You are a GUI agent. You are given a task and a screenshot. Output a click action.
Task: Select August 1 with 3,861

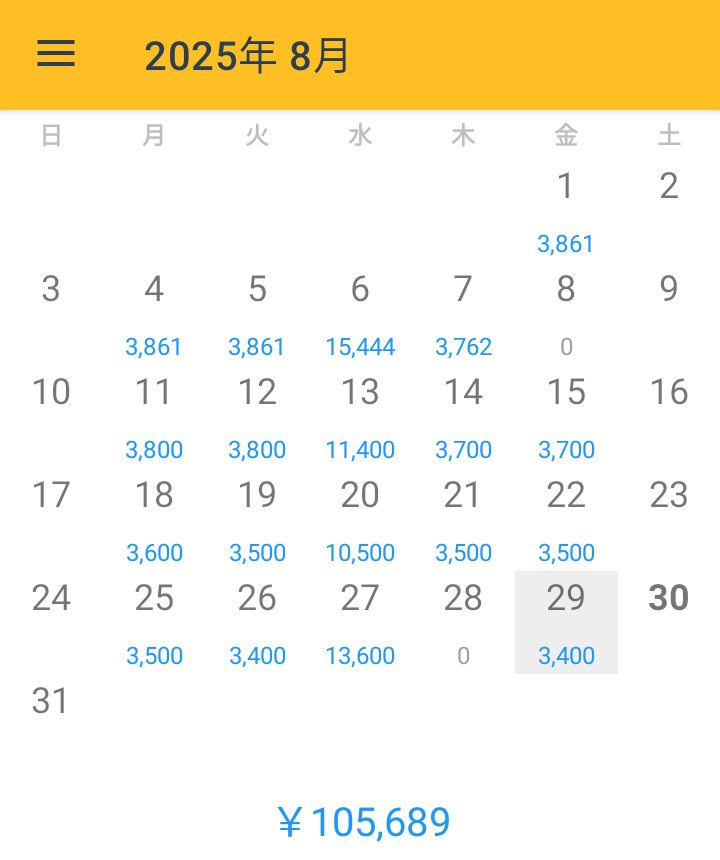tap(566, 210)
